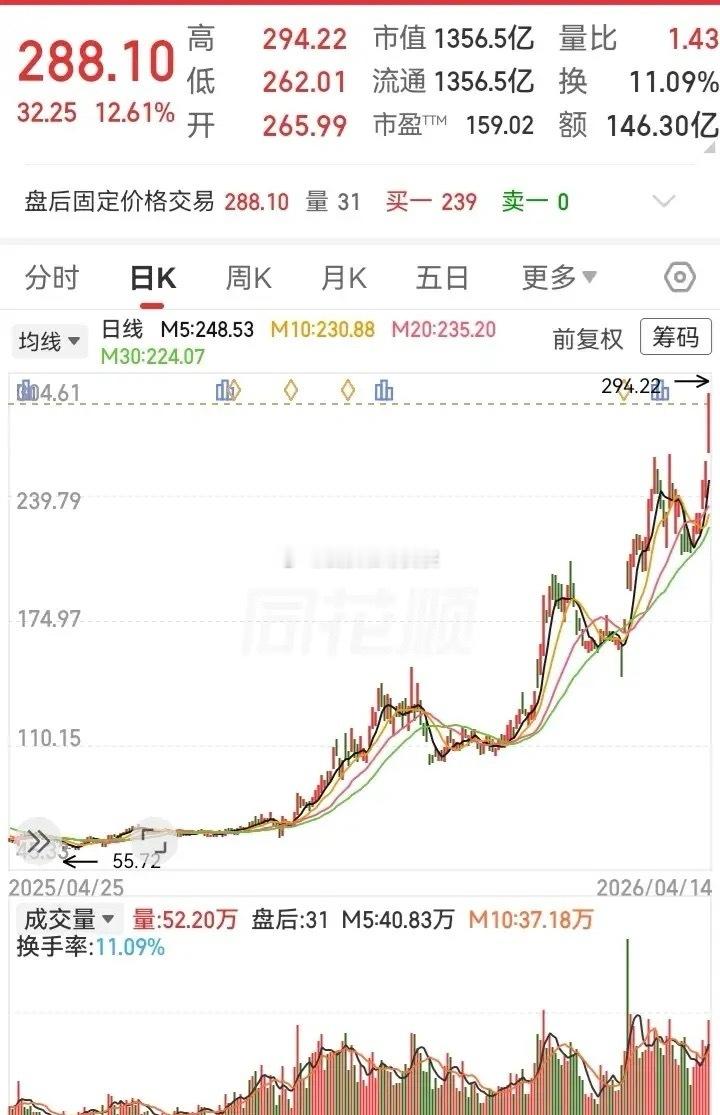Click the leftmost blue event icon above the chart
The height and width of the screenshot is (1115, 720).
click(x=25, y=391)
